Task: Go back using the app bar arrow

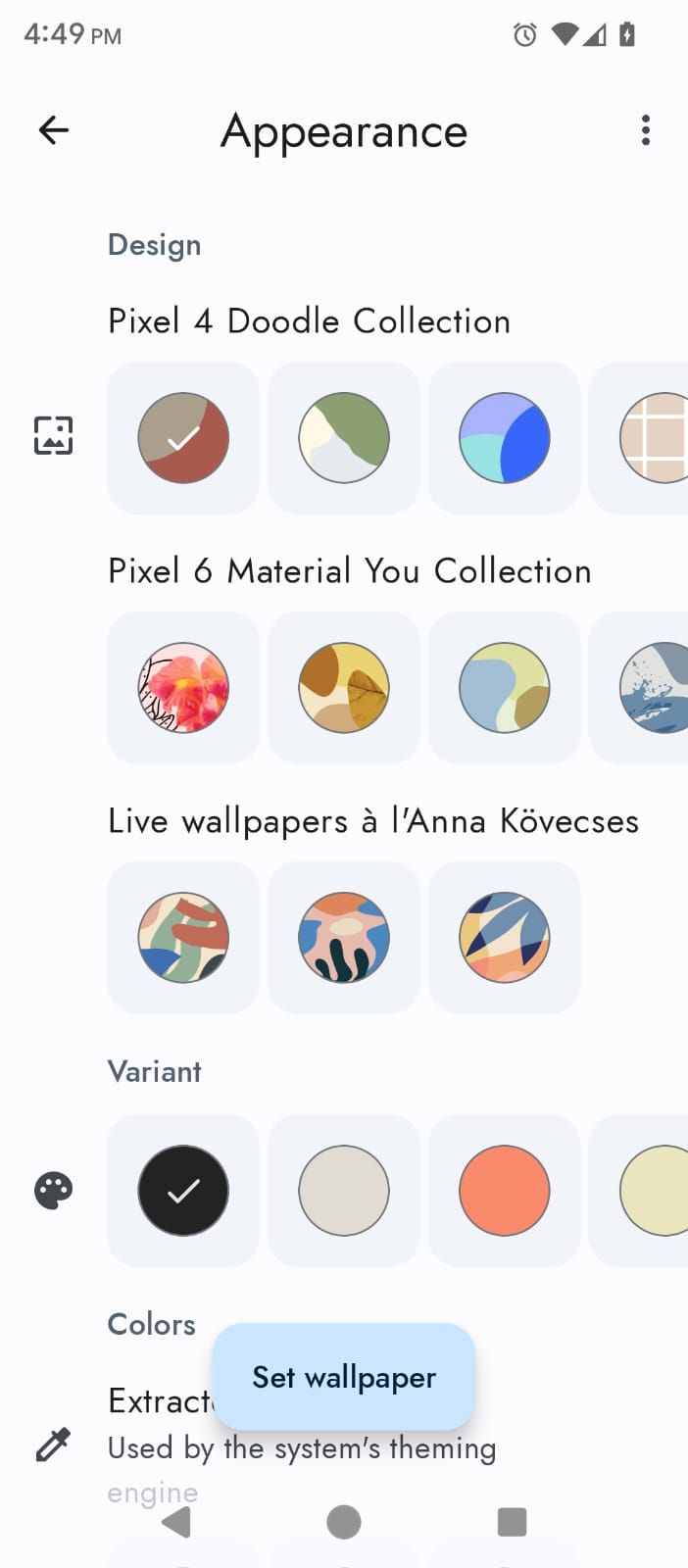Action: [x=54, y=130]
